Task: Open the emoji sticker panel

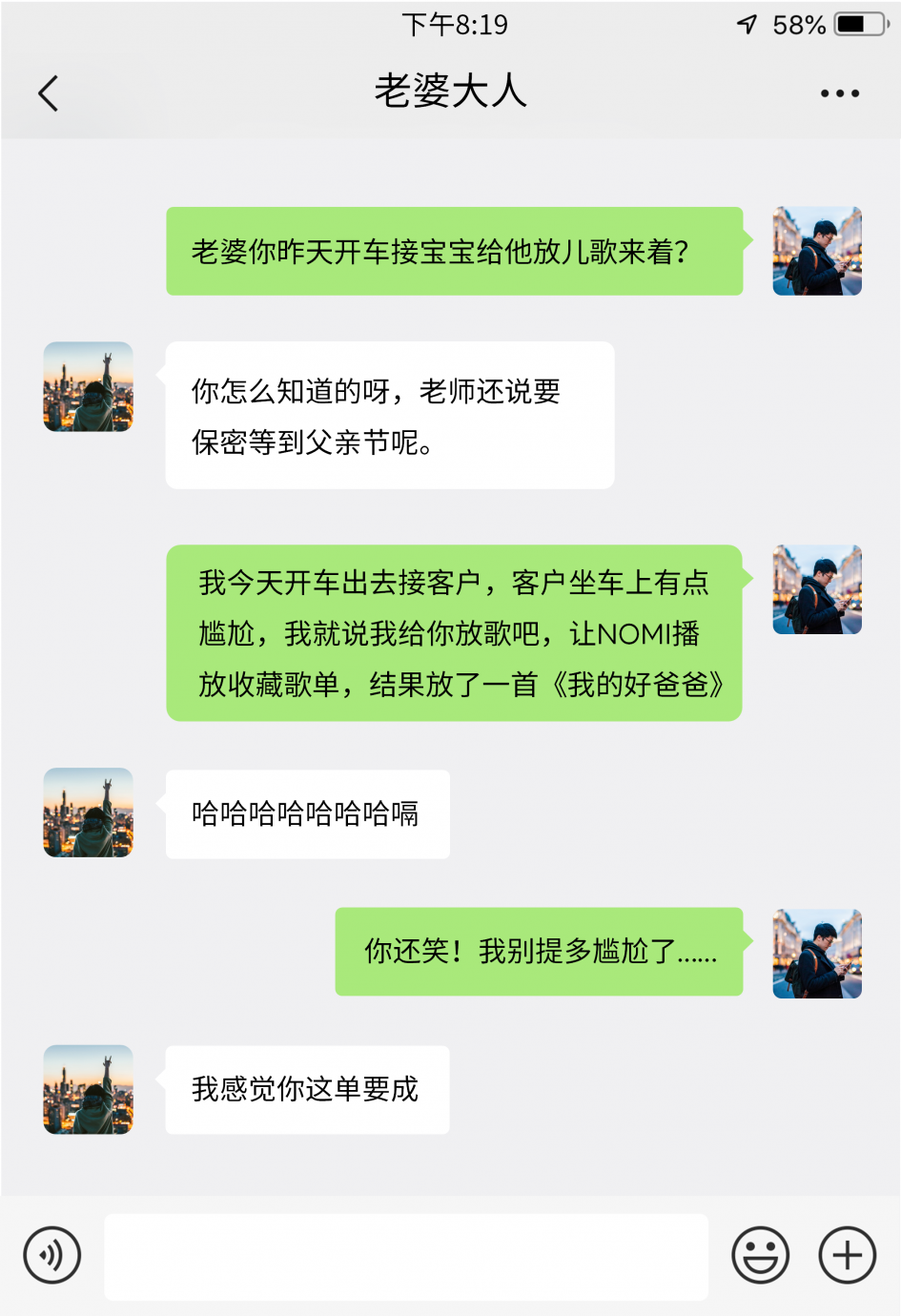Action: click(x=760, y=1255)
